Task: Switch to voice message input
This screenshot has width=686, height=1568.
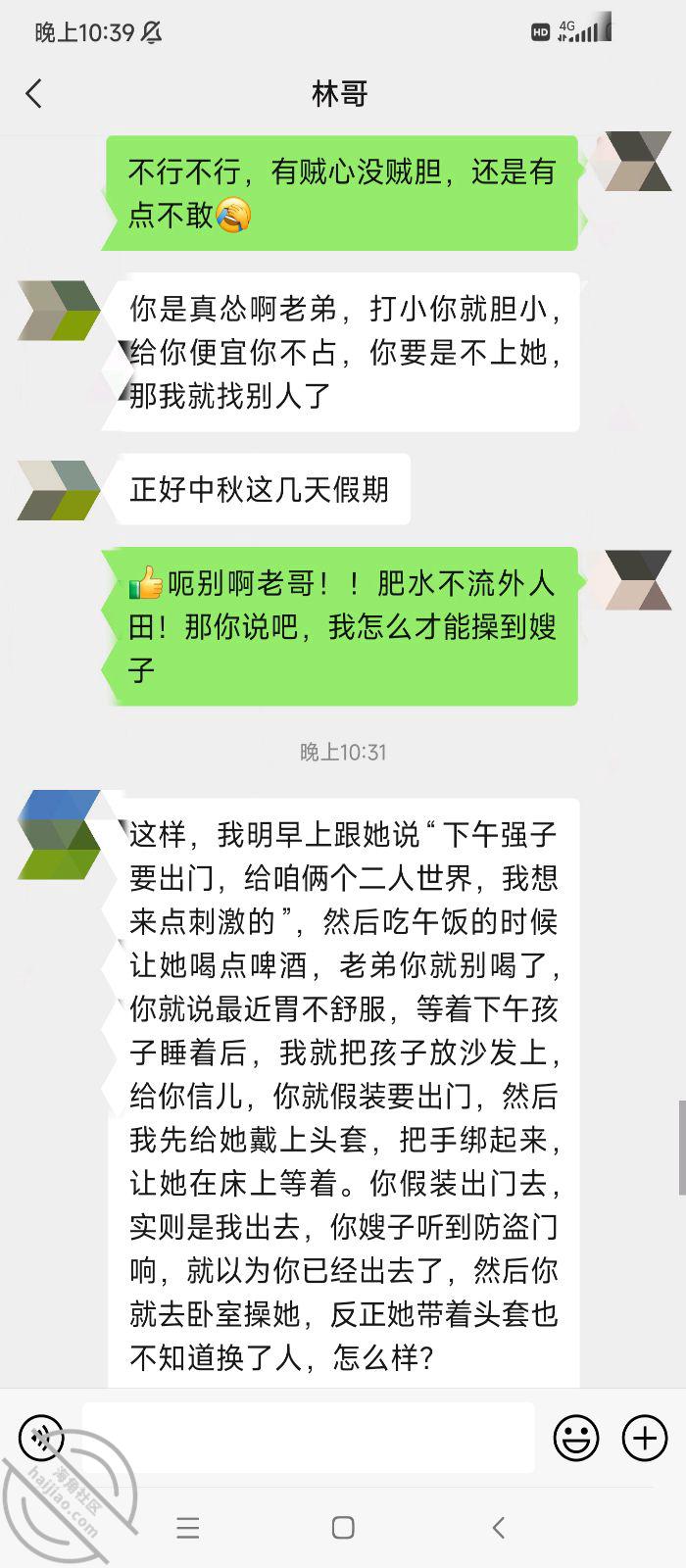Action: 41,1438
